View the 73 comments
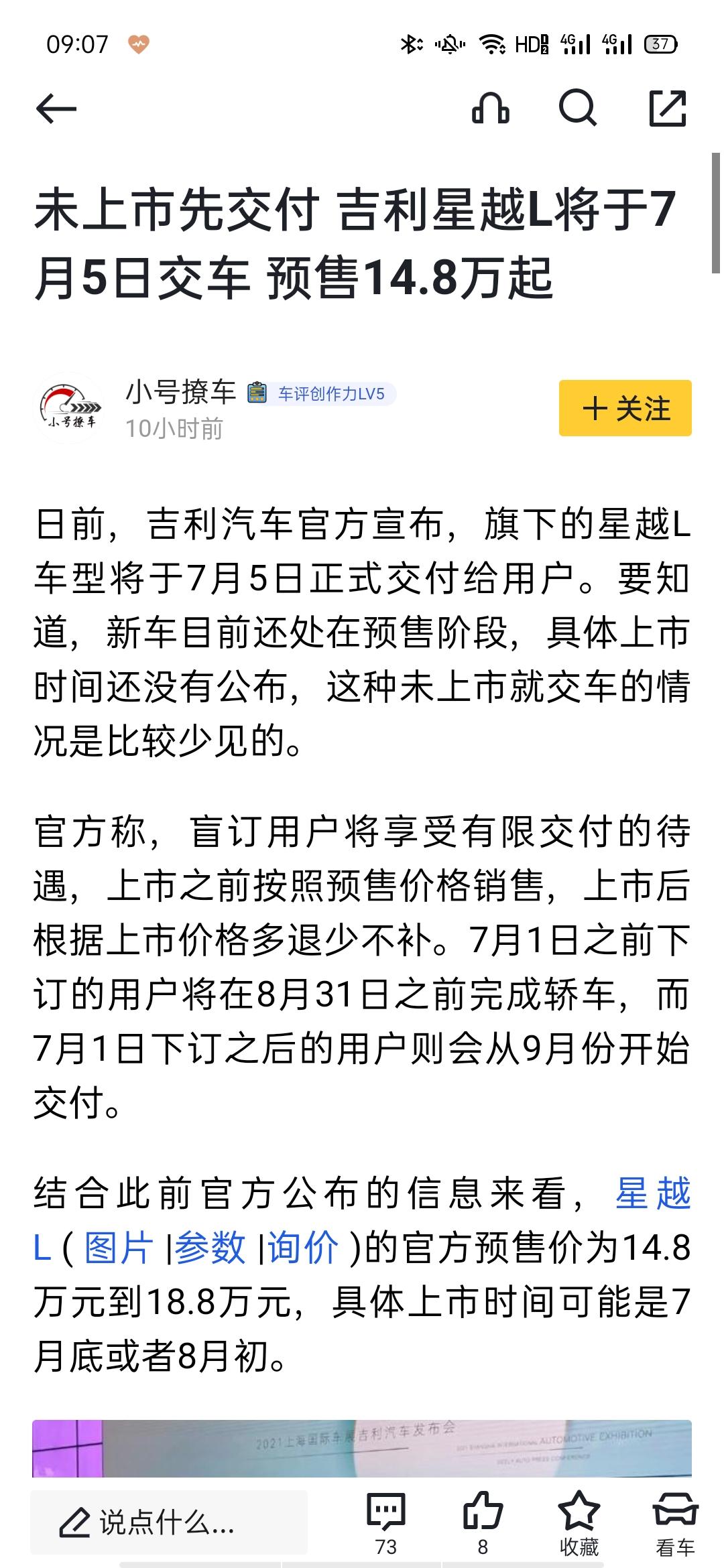Image resolution: width=724 pixels, height=1568 pixels. pyautogui.click(x=386, y=1522)
